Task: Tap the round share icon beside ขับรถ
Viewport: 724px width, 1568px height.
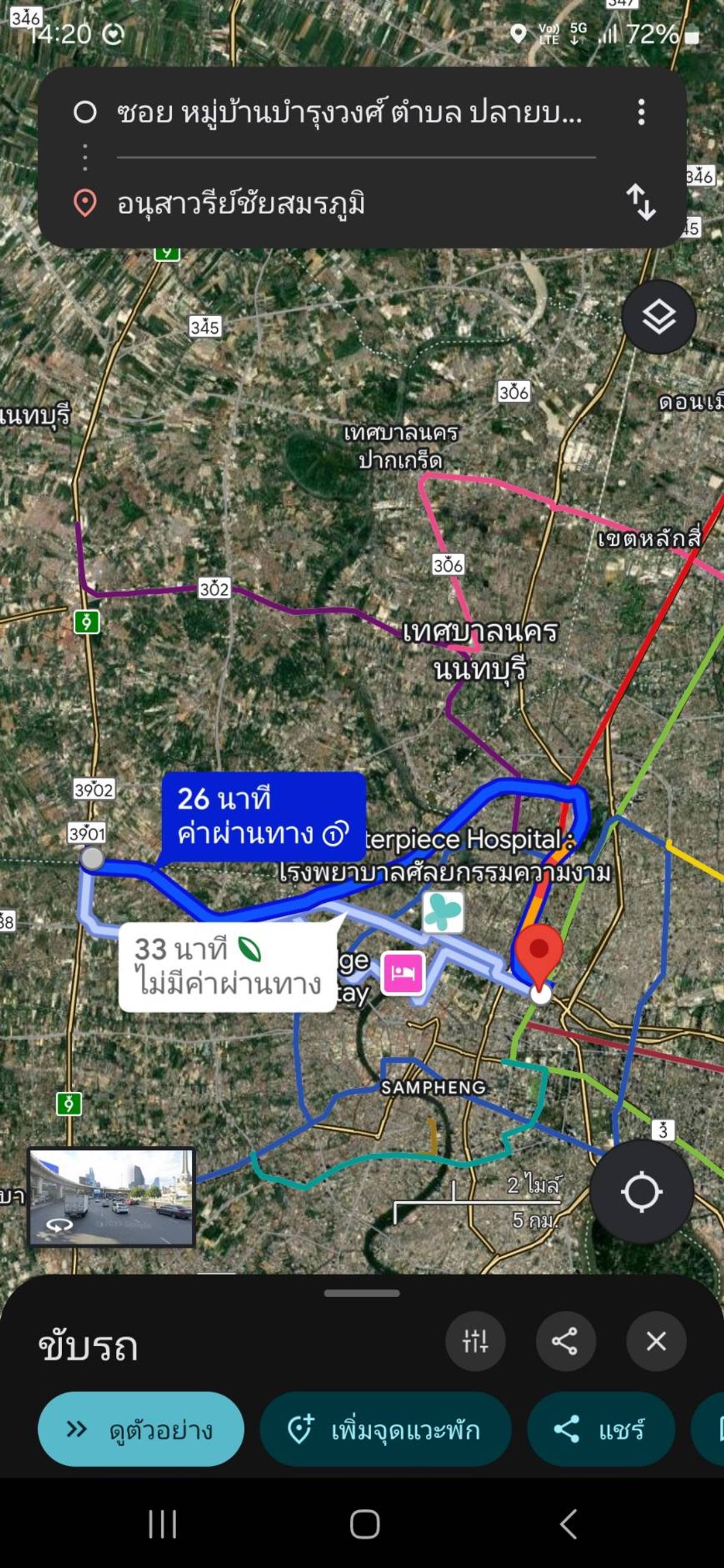Action: [565, 1341]
